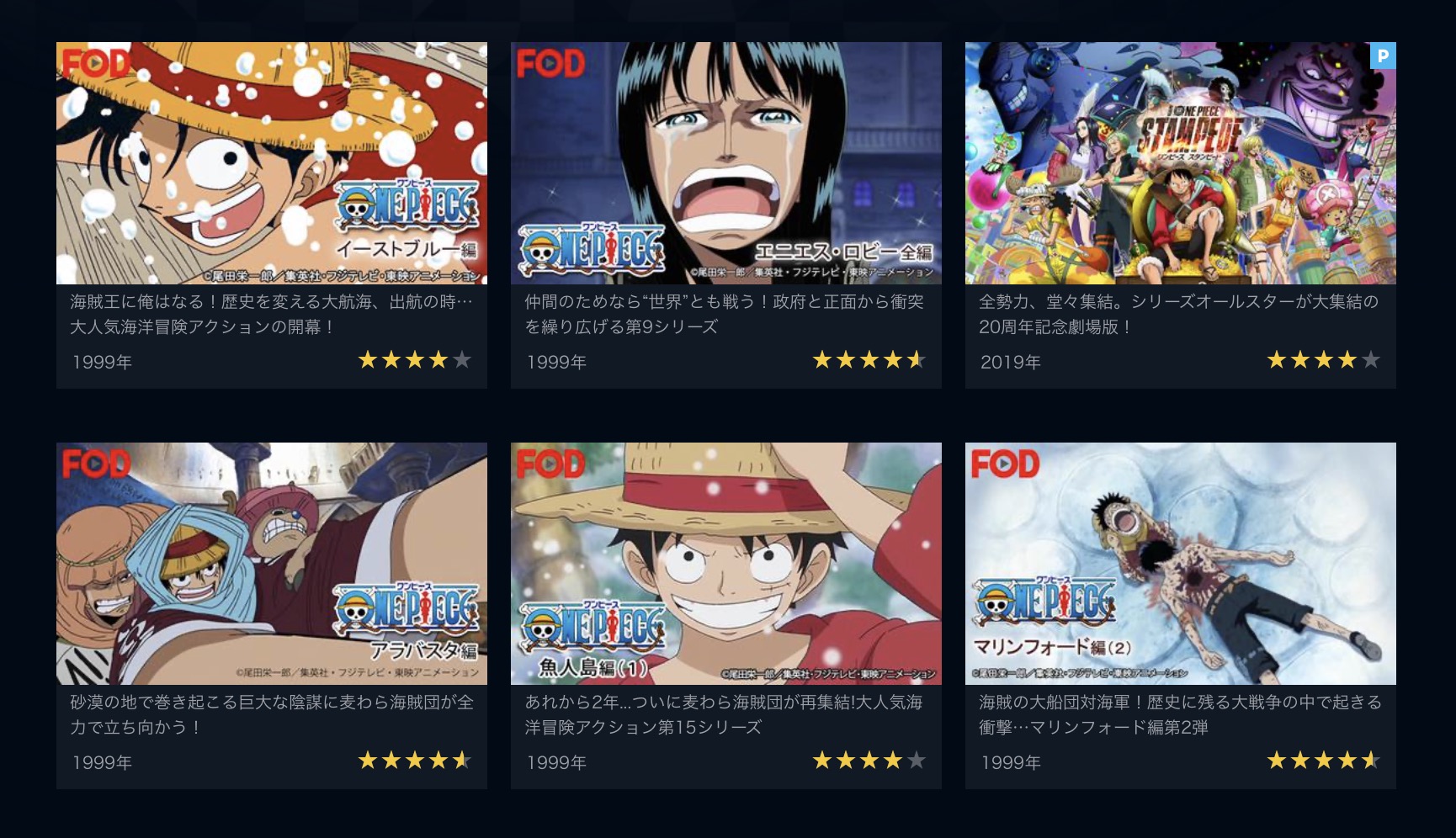Open the One Piece マリンフォード編(2) card
Screen dimensions: 1456x838
click(x=1180, y=564)
